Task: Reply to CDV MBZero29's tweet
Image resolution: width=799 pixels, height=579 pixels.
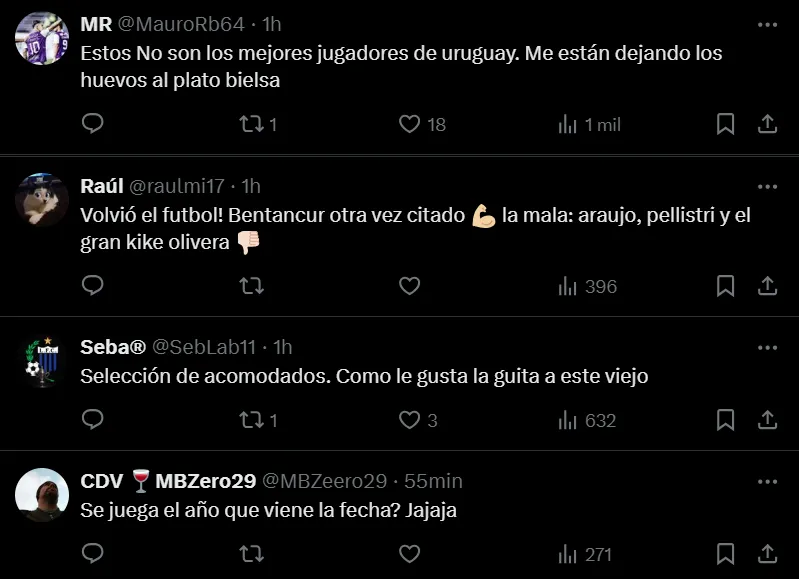Action: [92, 554]
